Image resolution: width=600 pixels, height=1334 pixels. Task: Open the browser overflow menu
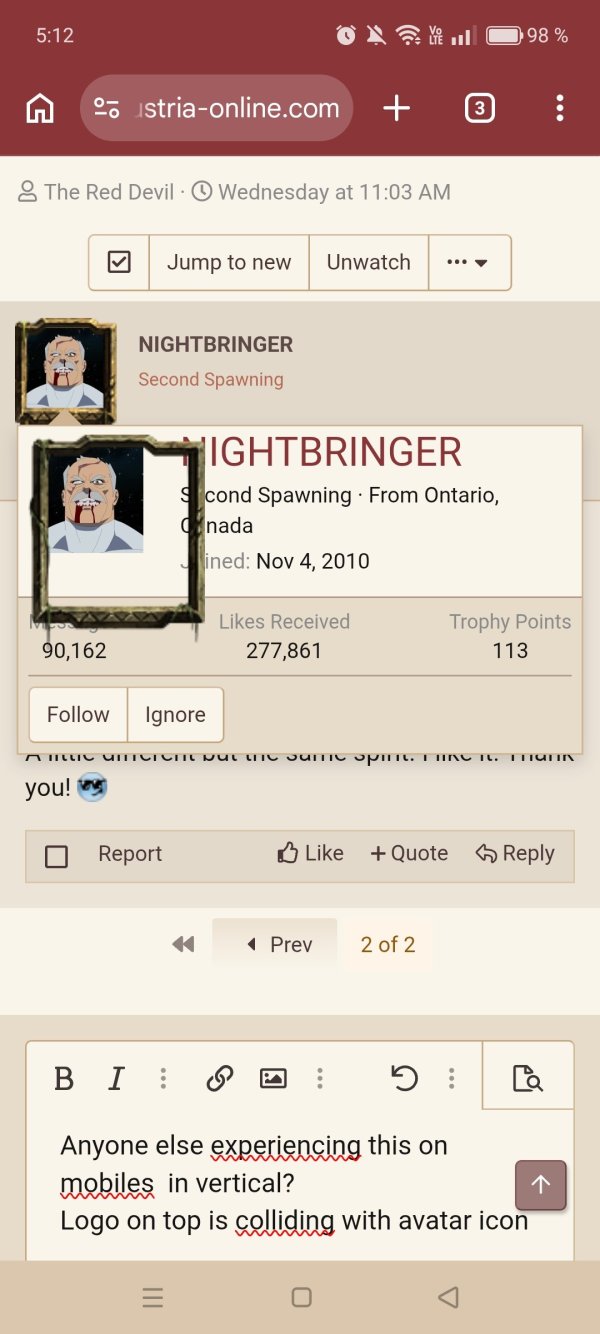(x=560, y=108)
